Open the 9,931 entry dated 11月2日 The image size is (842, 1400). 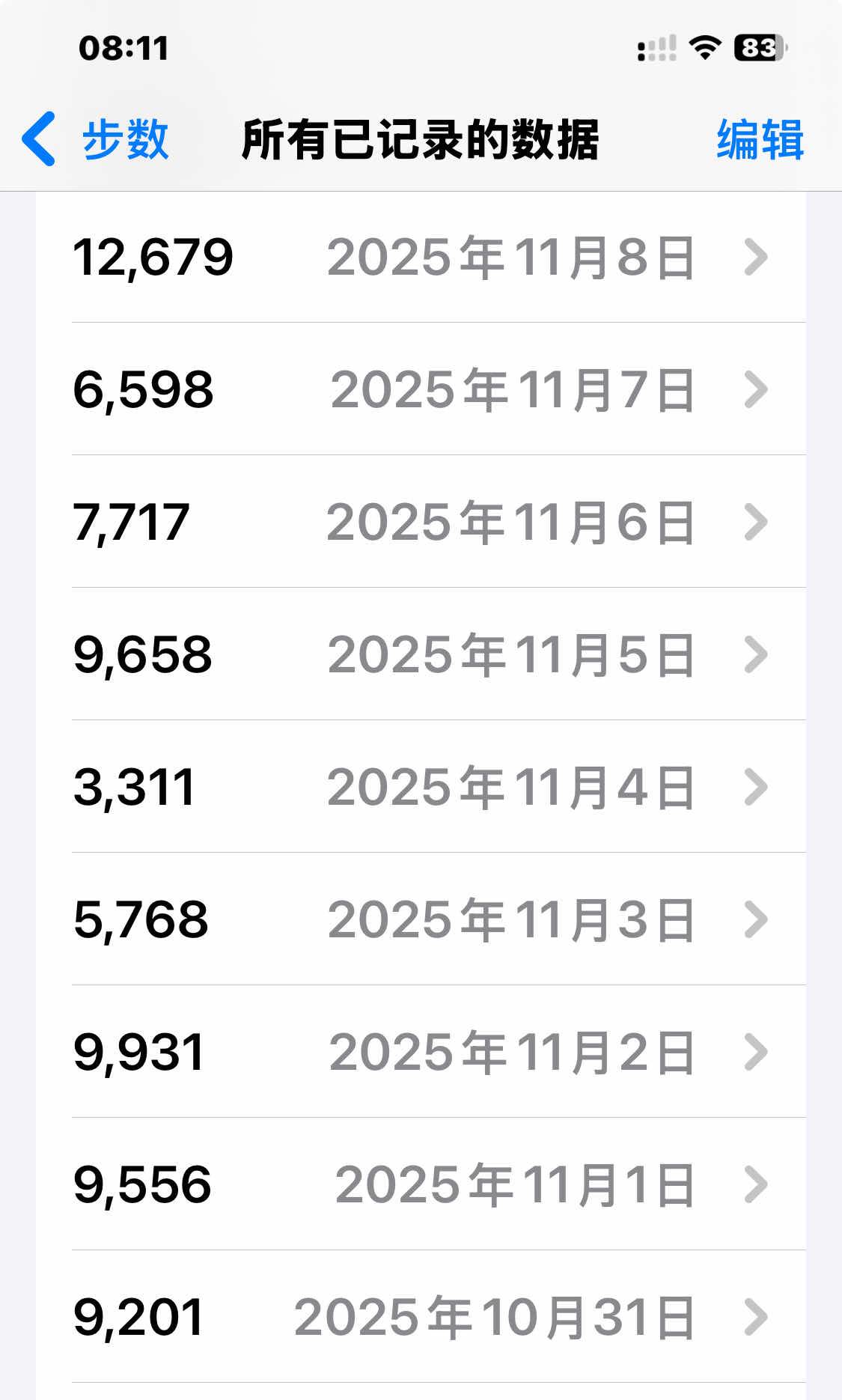click(x=421, y=1052)
